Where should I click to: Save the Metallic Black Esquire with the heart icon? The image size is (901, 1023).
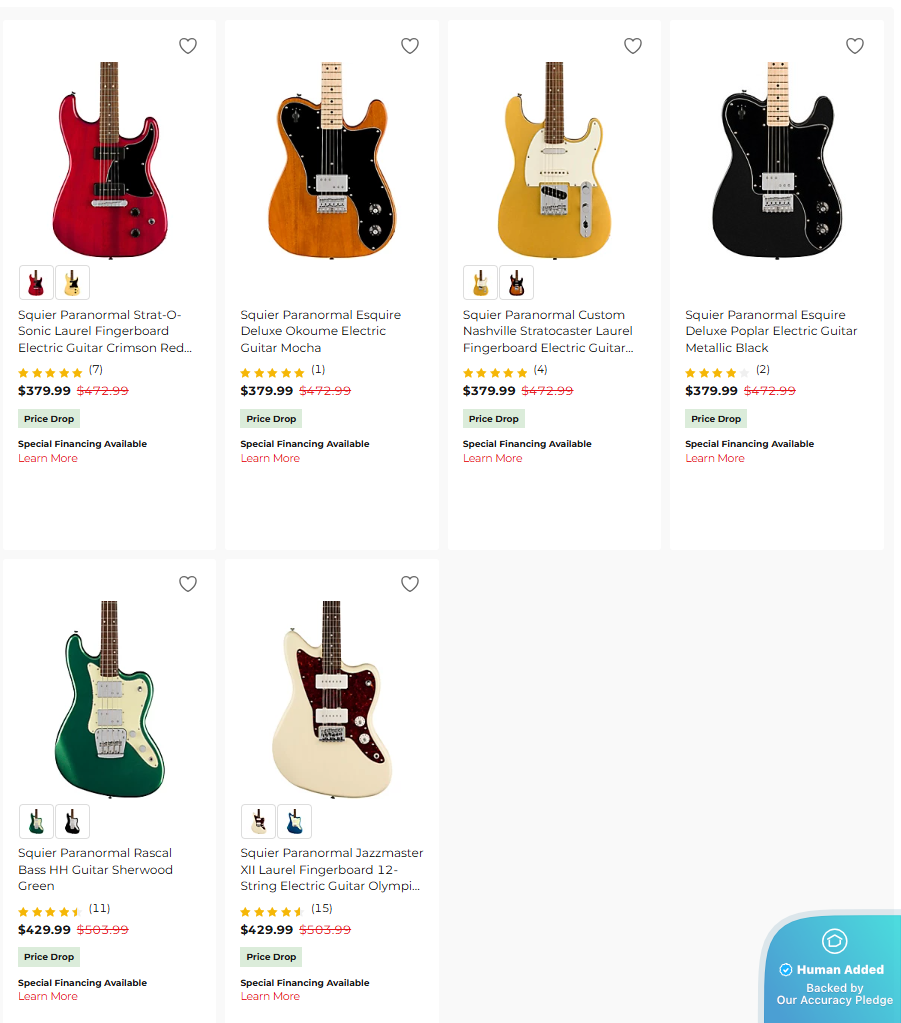[x=854, y=46]
